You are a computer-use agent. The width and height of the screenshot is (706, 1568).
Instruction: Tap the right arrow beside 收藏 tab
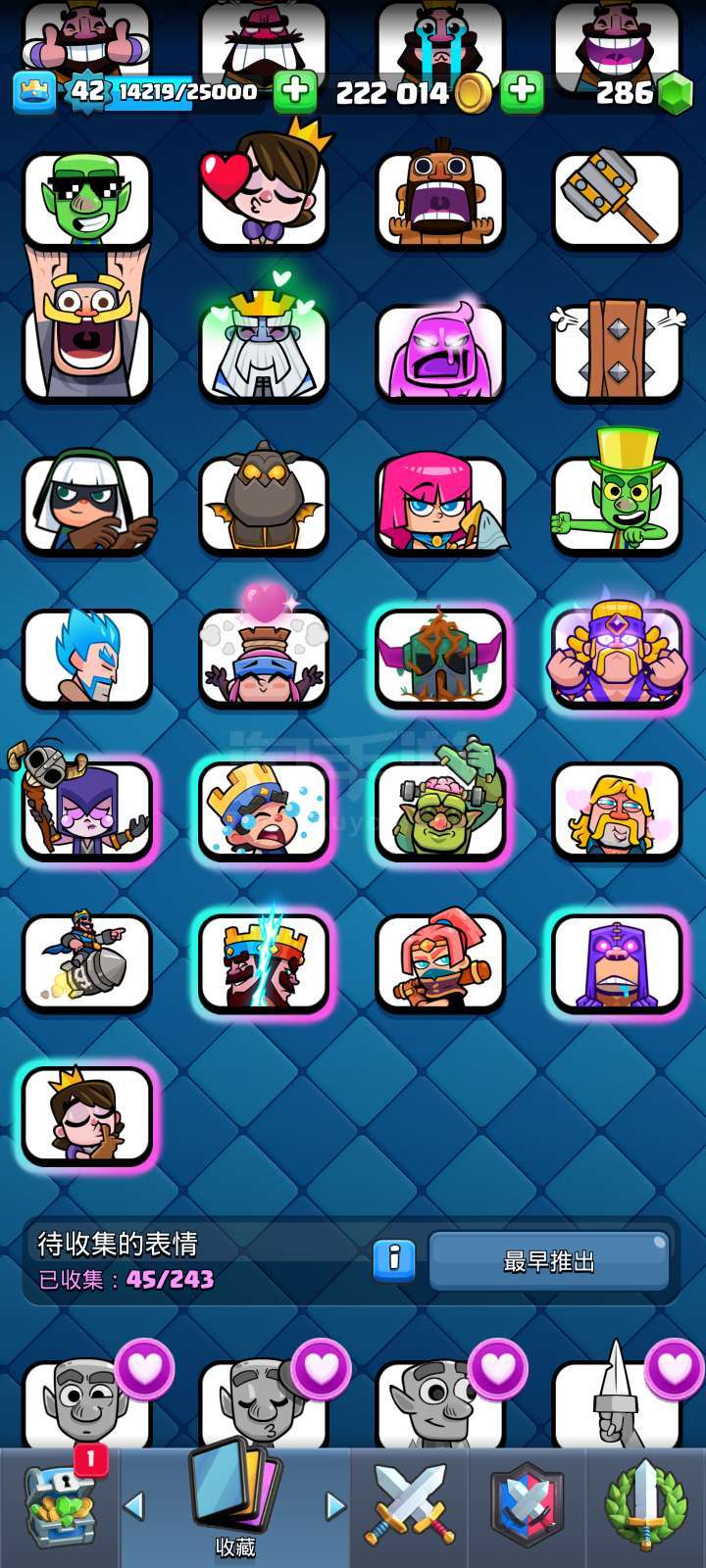(335, 1506)
